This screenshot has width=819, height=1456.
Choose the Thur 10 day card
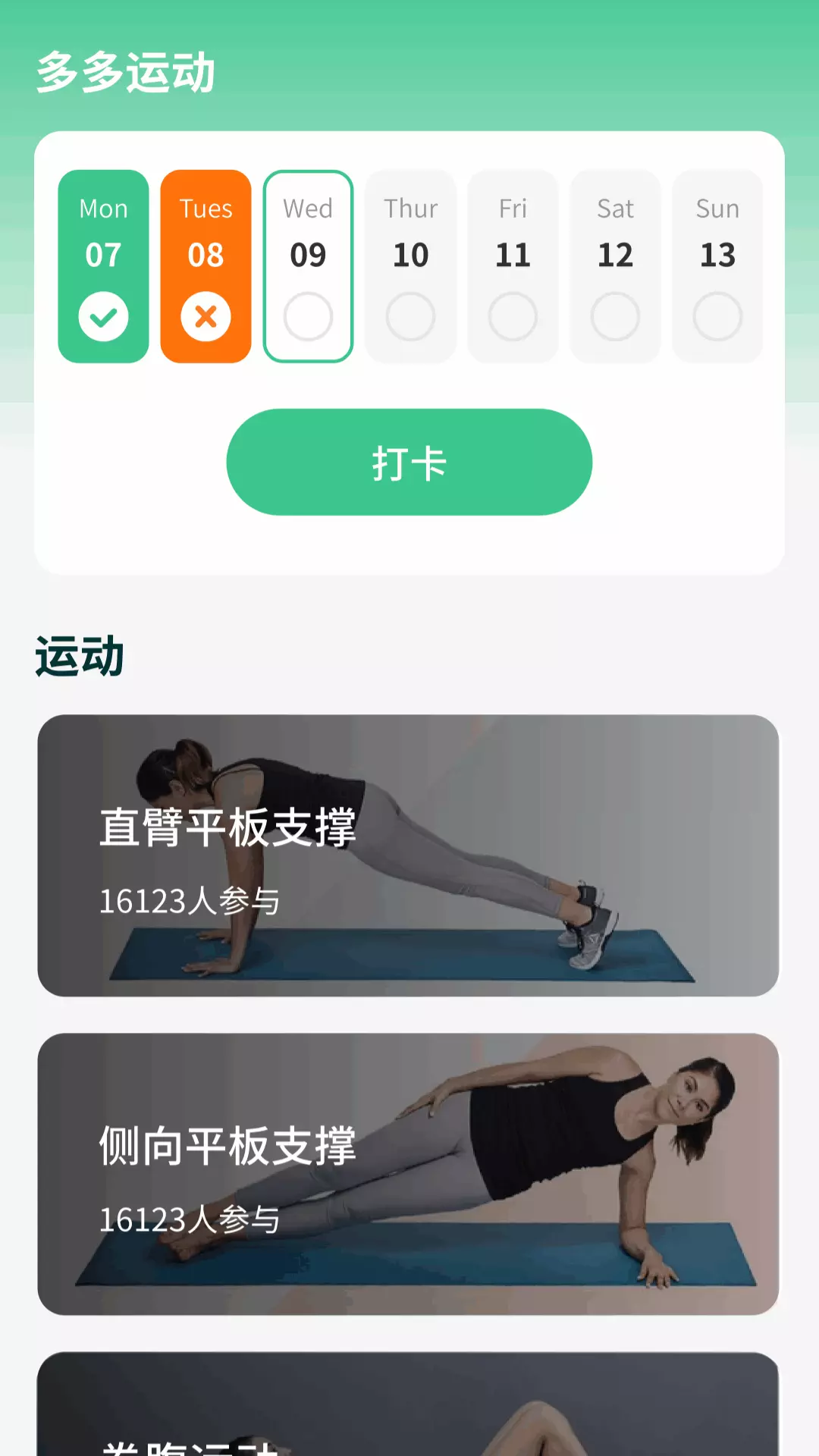point(410,266)
